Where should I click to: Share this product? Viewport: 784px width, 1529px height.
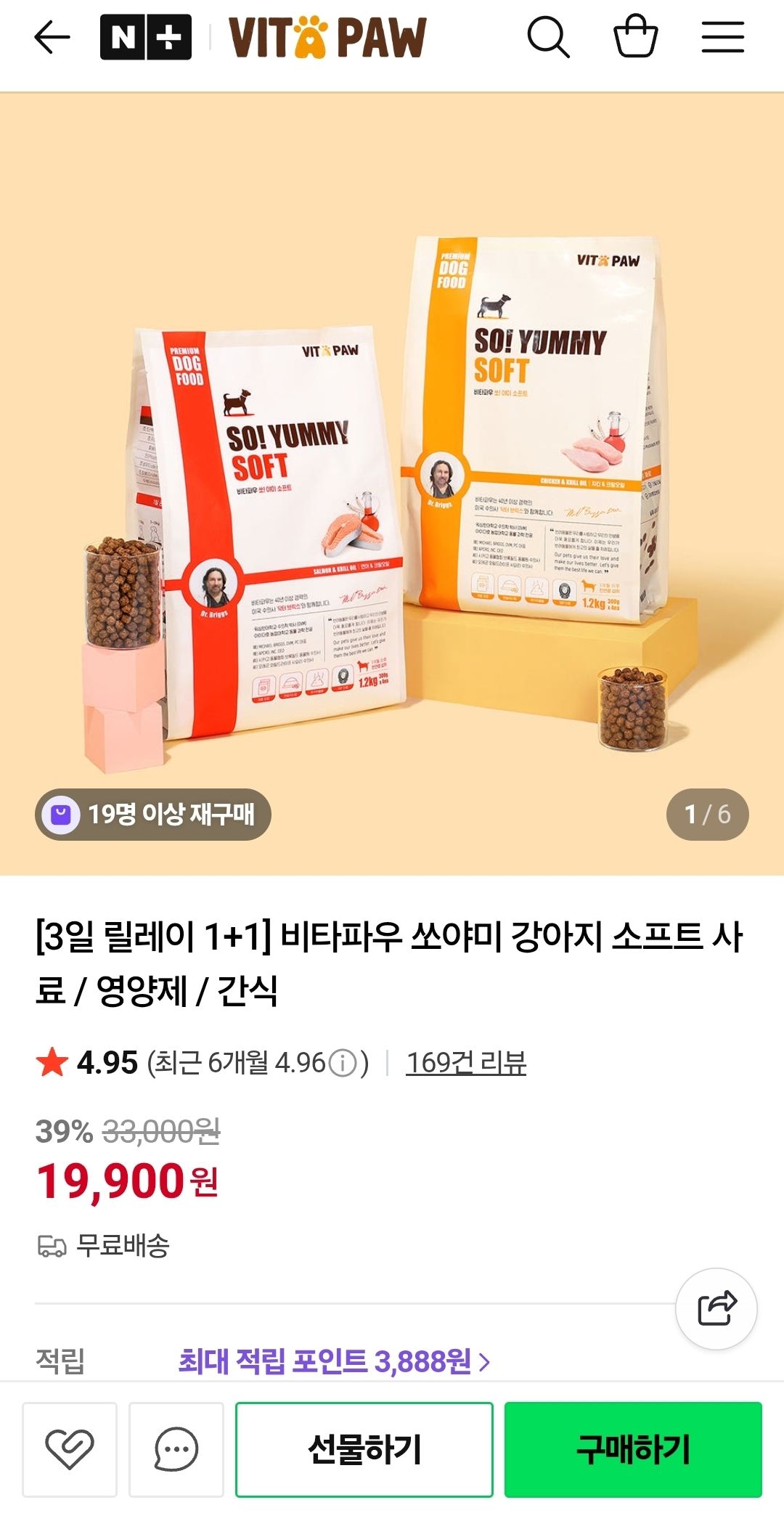[716, 1309]
